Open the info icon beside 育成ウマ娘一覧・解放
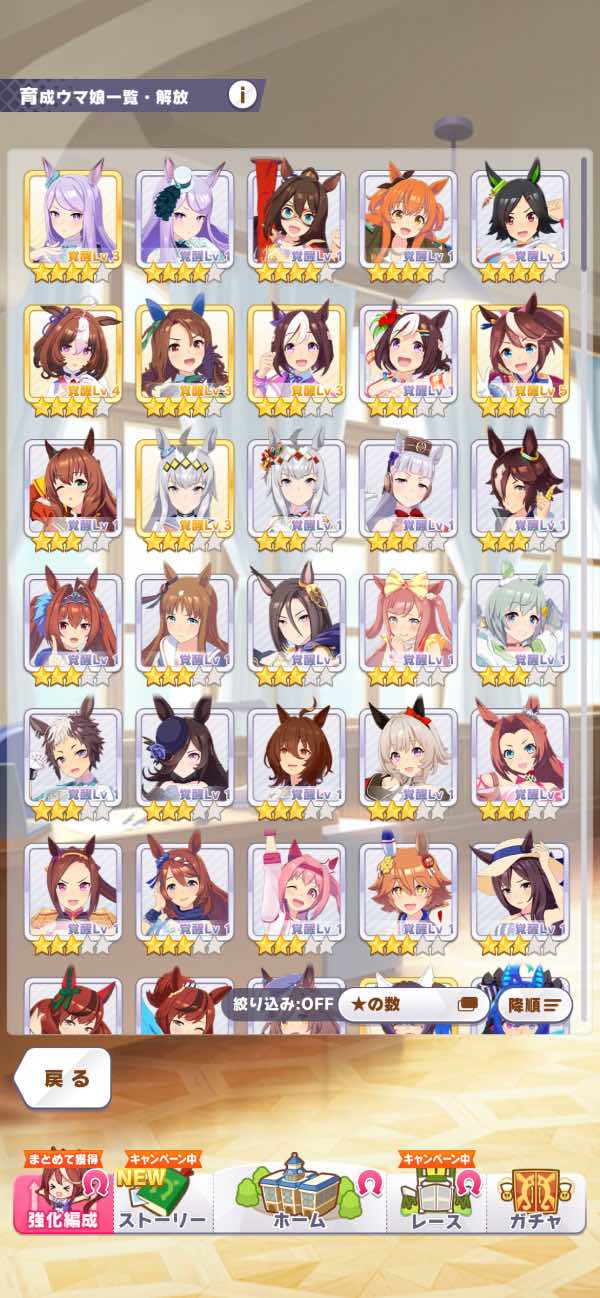The height and width of the screenshot is (1298, 600). 242,96
